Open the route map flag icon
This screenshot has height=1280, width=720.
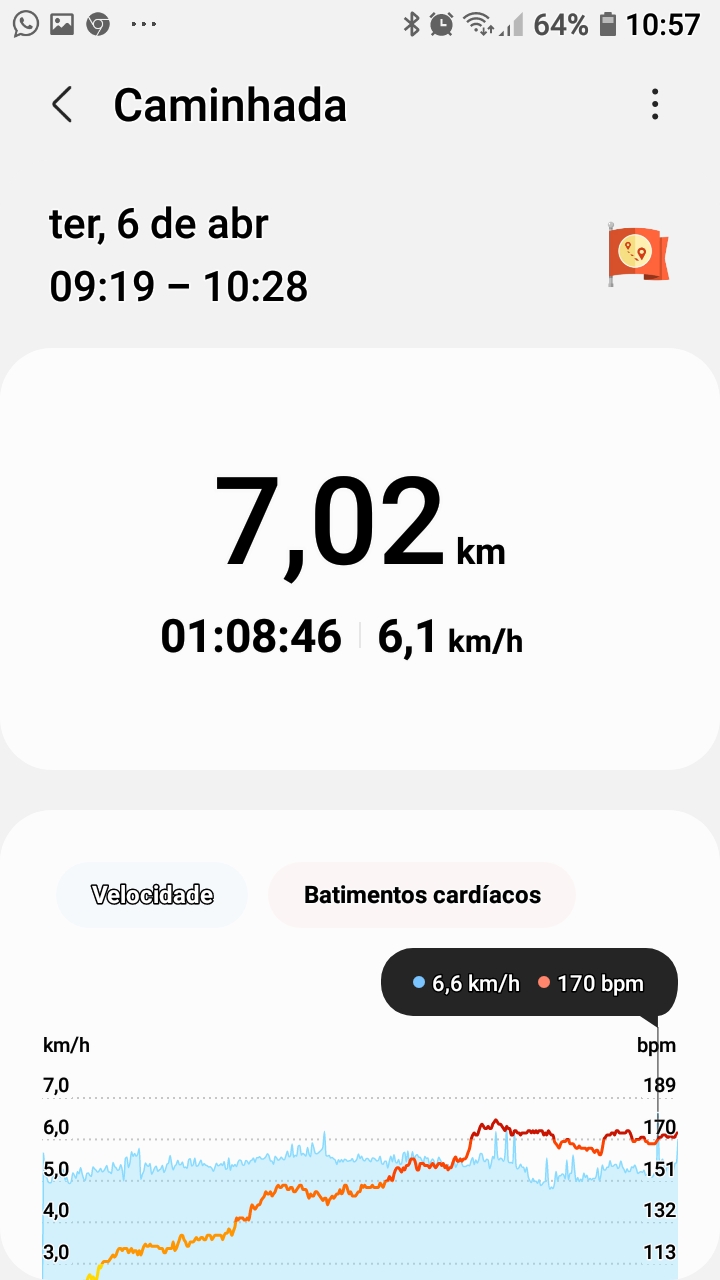point(637,255)
